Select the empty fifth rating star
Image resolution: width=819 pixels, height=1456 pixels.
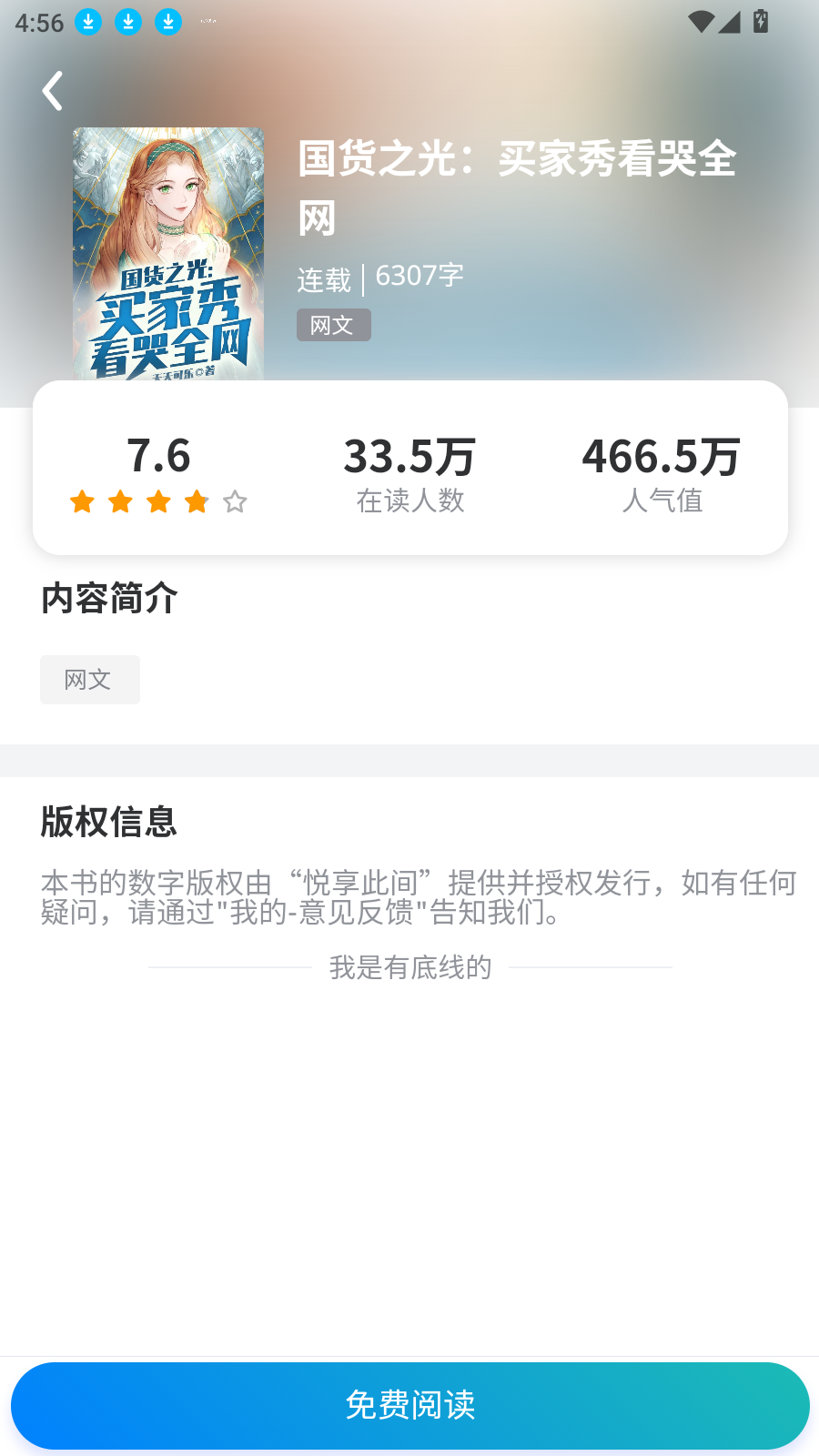click(235, 501)
